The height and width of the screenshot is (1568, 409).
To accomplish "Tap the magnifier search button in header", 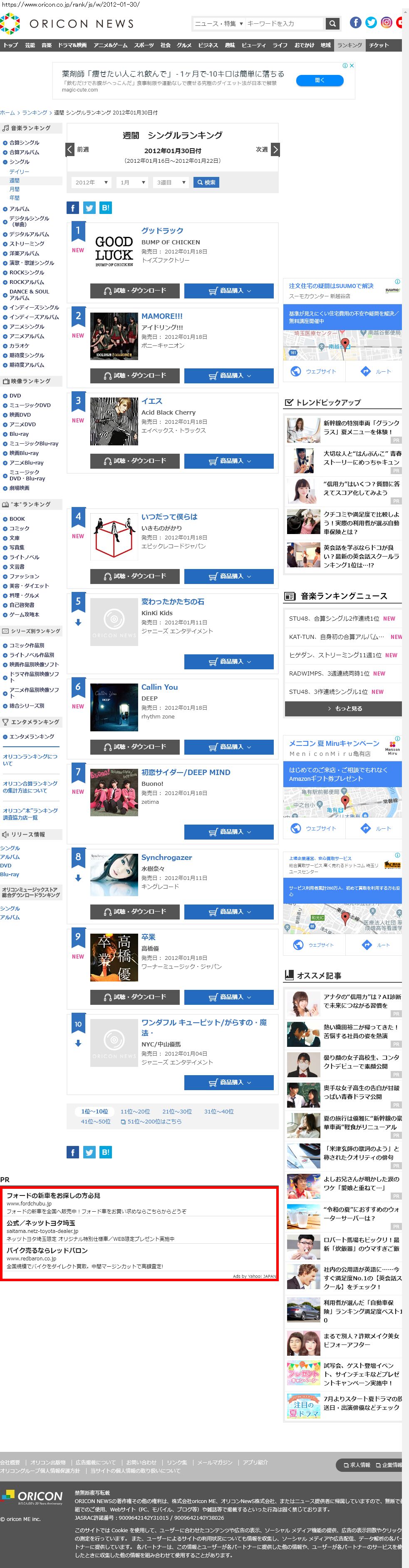I will pos(332,24).
